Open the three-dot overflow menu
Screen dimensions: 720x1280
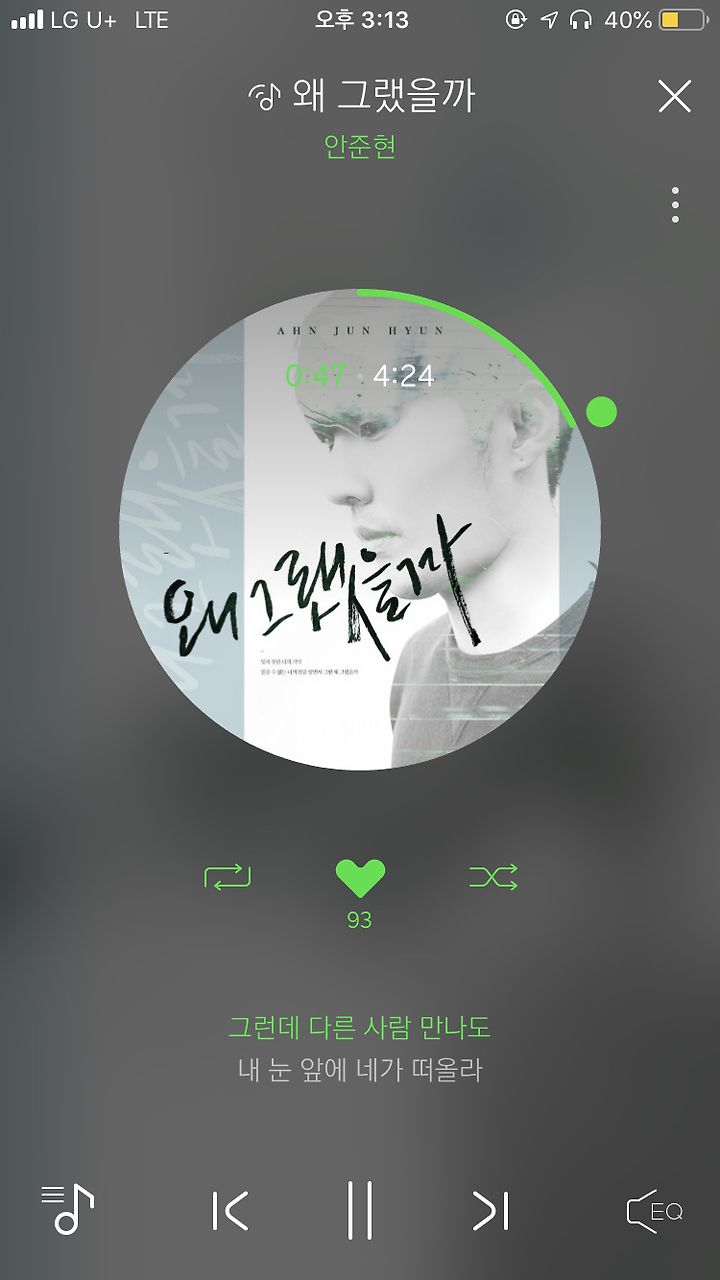pyautogui.click(x=676, y=205)
